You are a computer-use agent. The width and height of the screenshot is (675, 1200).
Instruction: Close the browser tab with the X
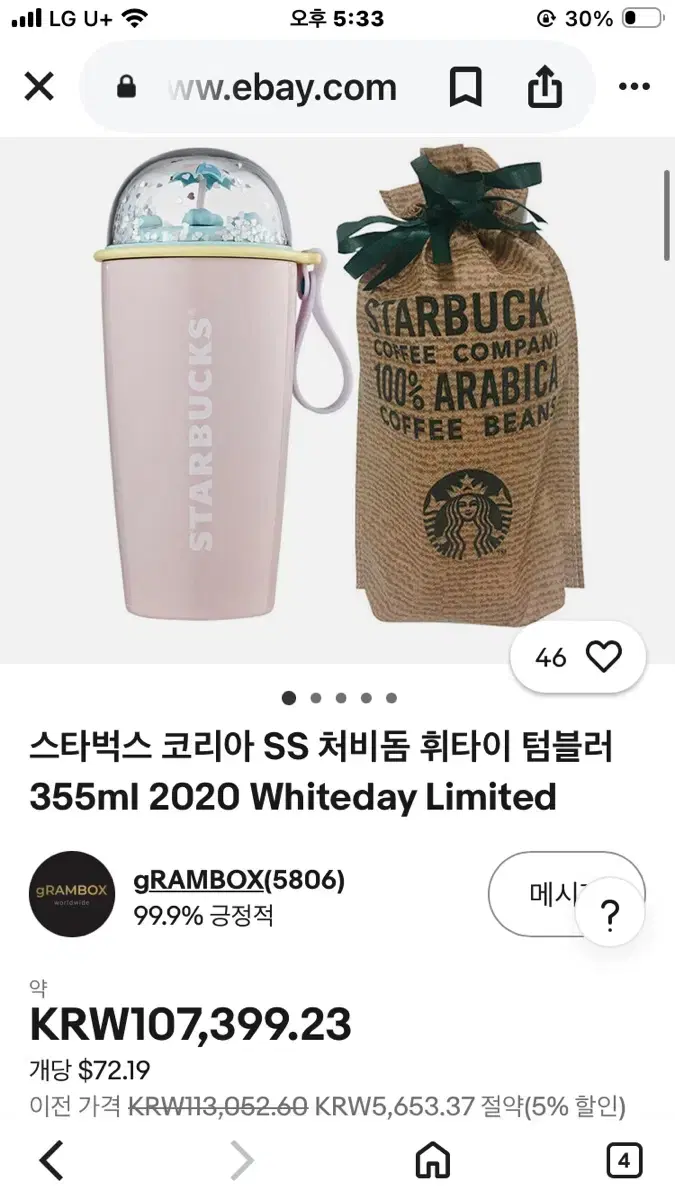pos(39,88)
